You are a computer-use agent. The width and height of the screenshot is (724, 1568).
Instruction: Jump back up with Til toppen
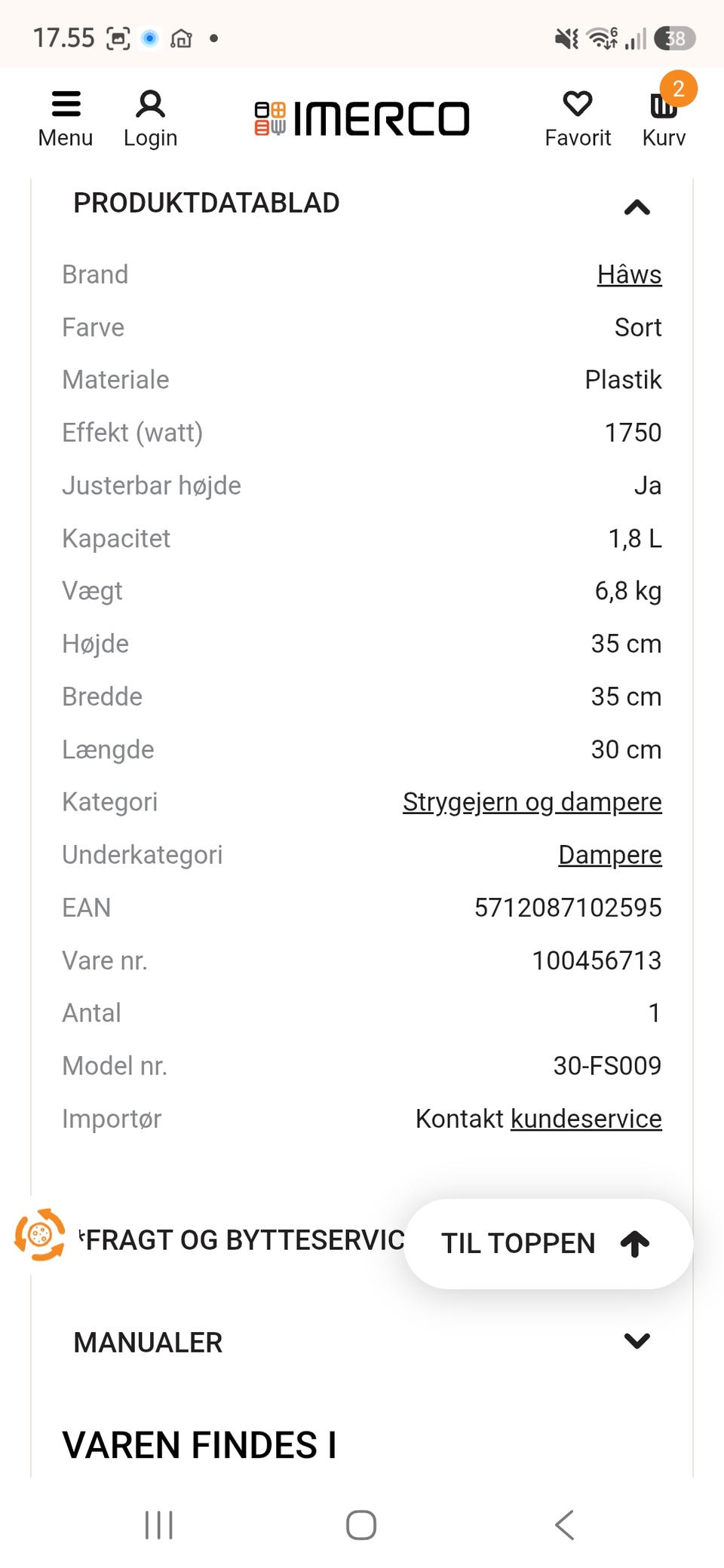coord(548,1244)
